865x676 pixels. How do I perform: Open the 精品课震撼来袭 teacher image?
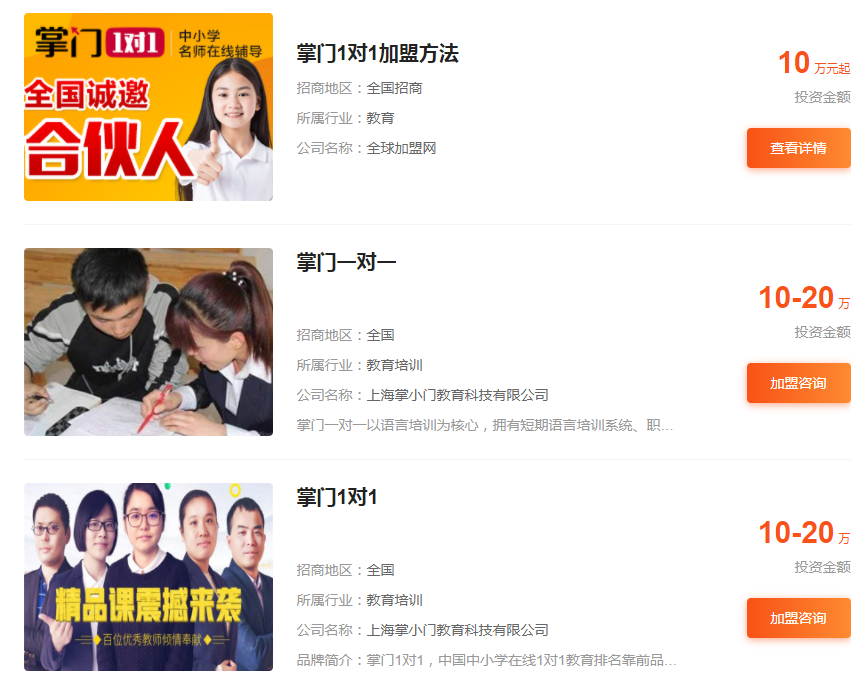[x=148, y=577]
